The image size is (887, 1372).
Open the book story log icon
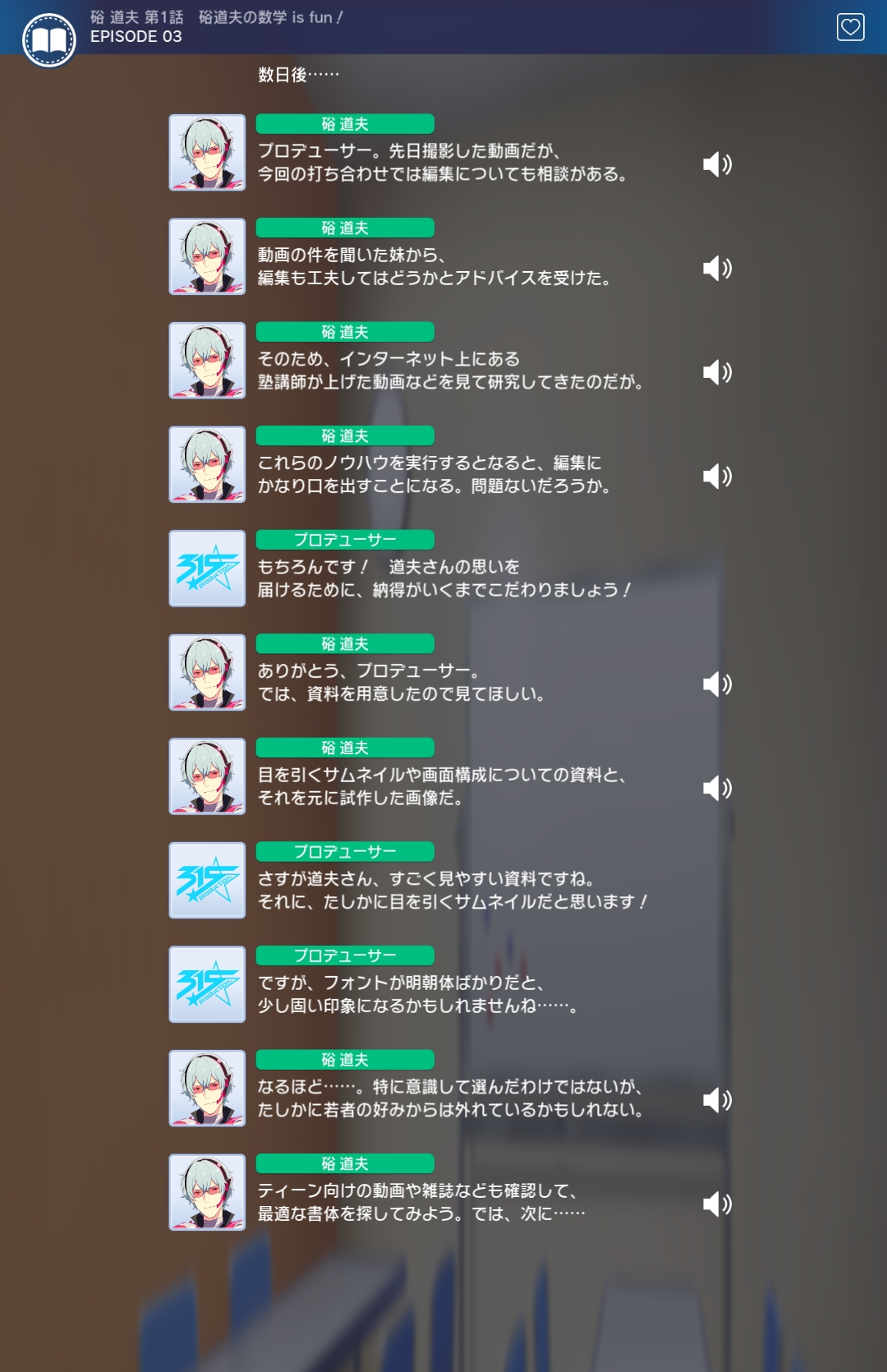(x=49, y=39)
